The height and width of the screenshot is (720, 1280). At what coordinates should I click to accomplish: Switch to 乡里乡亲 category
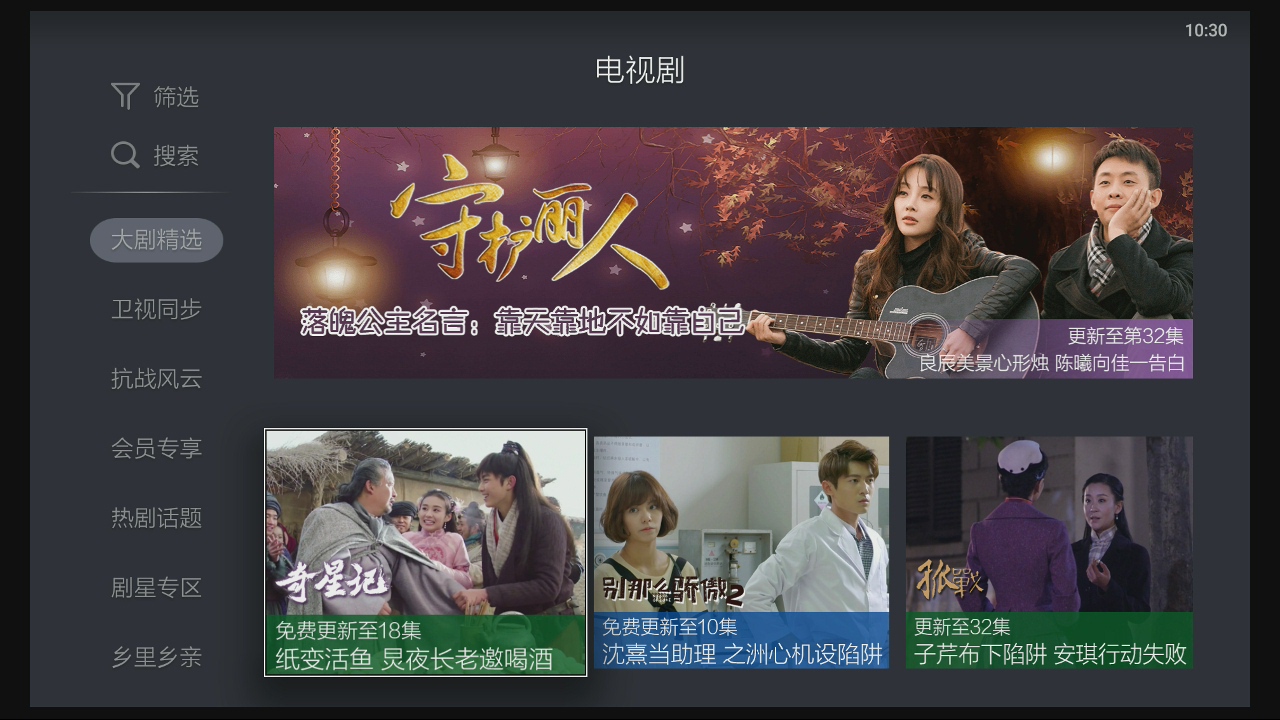tap(156, 657)
